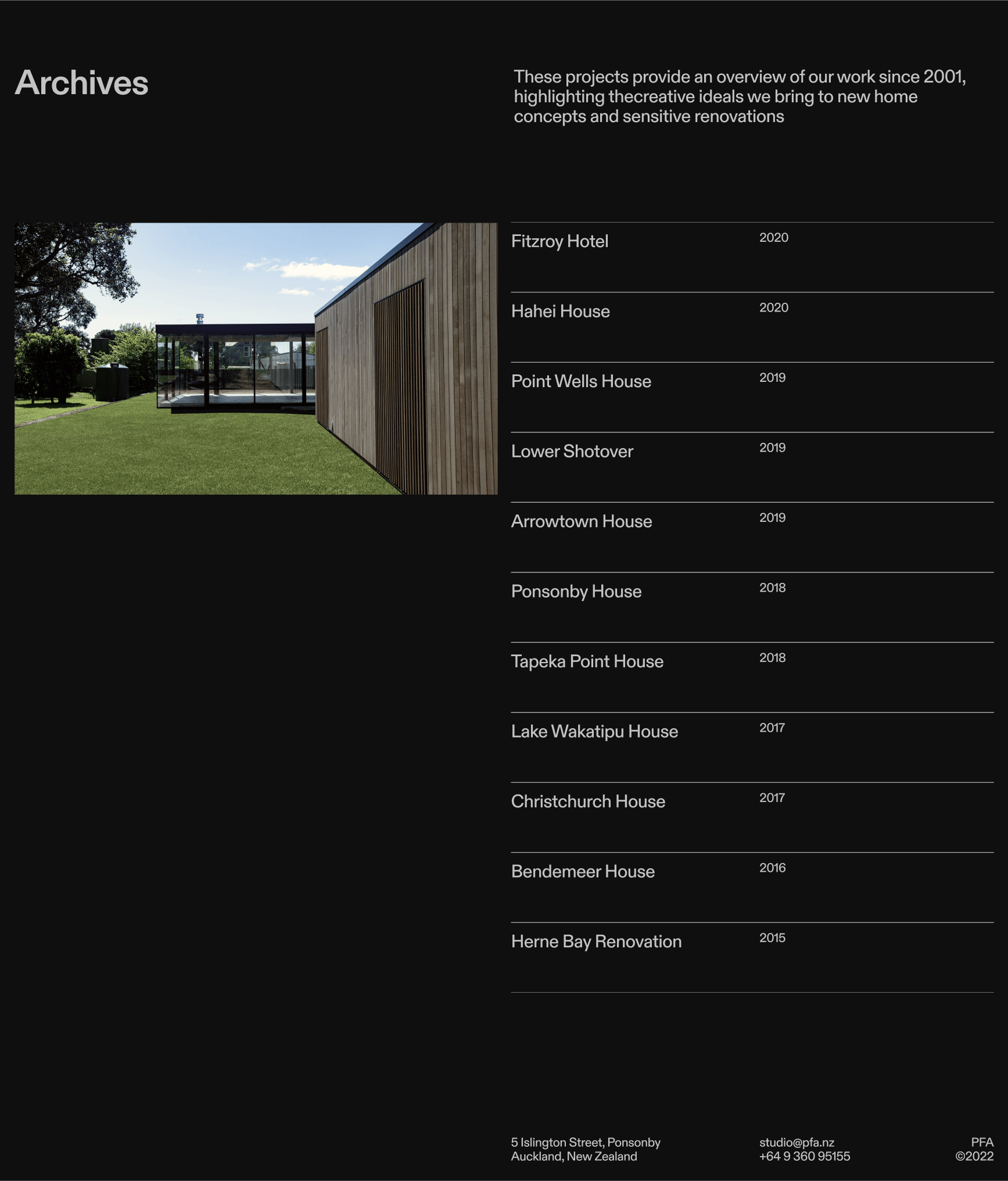This screenshot has width=1008, height=1181.
Task: Open Arrowtown House in the archive
Action: [x=581, y=521]
